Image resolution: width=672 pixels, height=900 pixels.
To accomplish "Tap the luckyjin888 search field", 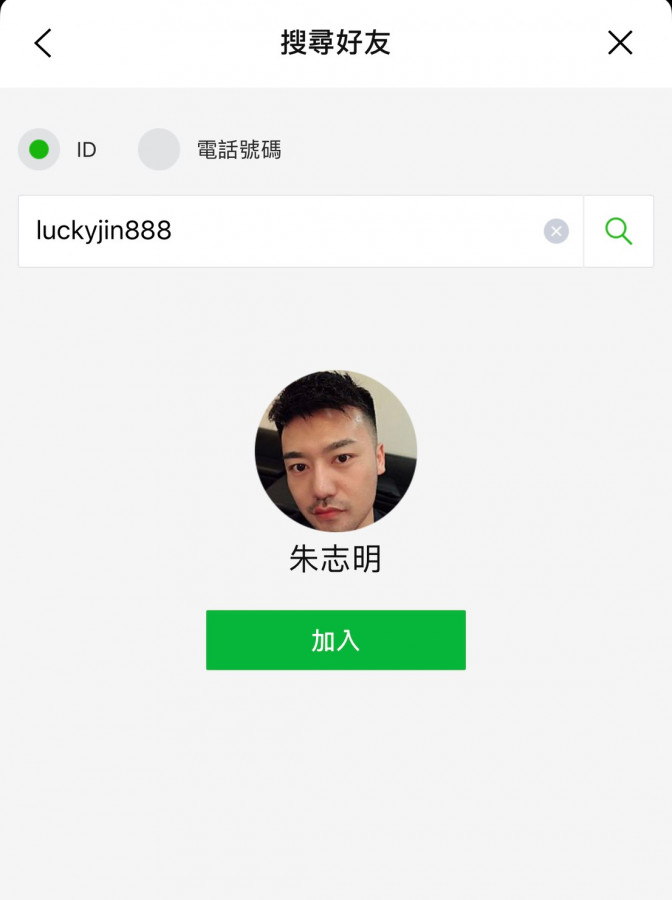I will (x=280, y=231).
